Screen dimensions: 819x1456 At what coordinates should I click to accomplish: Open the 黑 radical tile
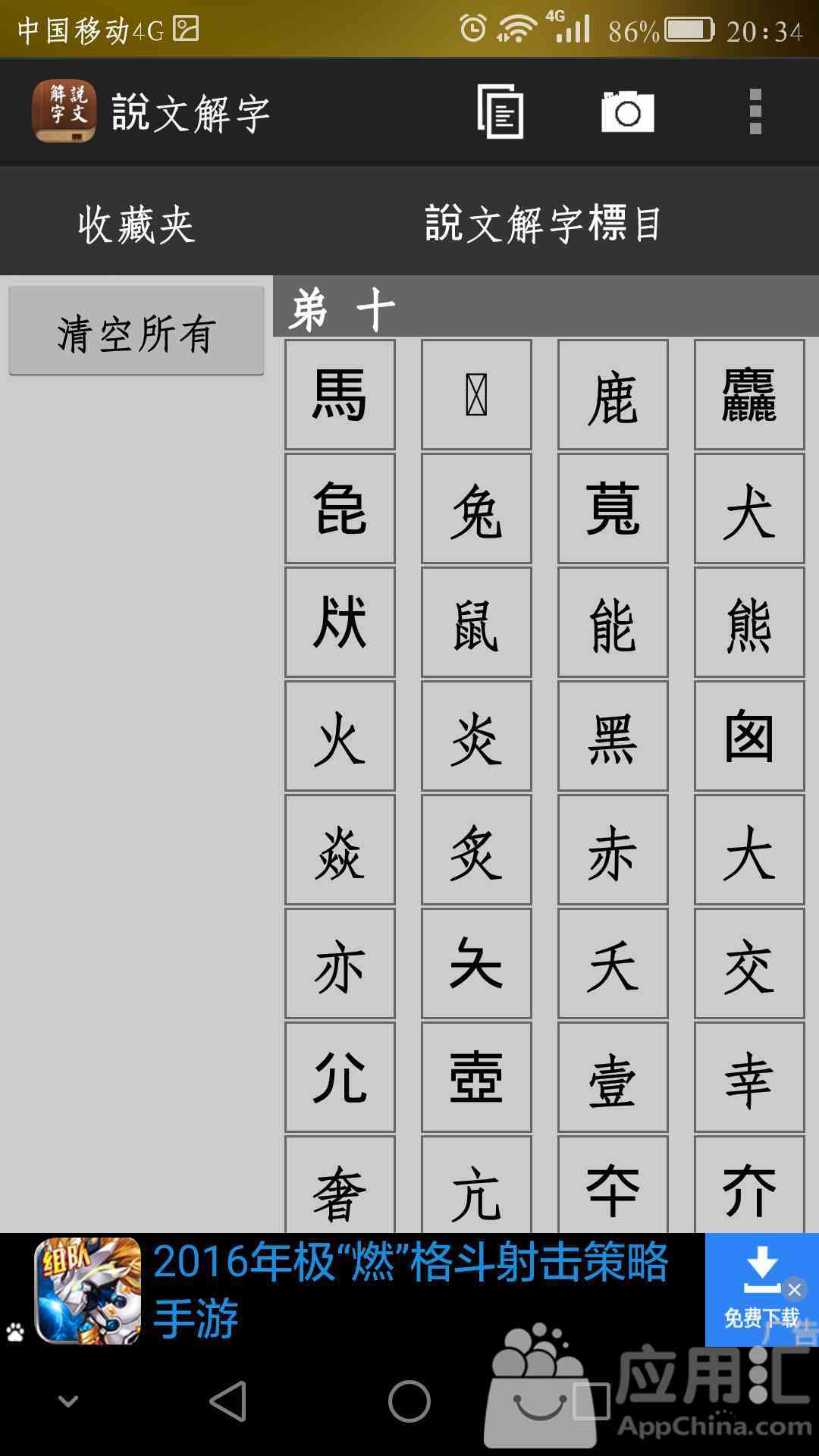(613, 736)
